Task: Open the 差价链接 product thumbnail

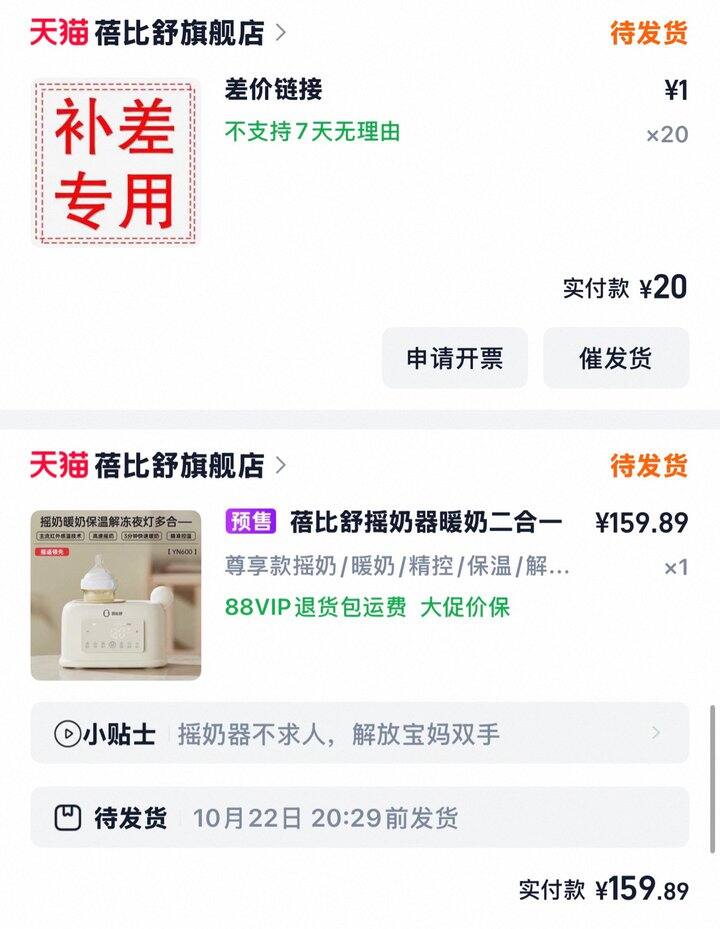Action: coord(115,162)
